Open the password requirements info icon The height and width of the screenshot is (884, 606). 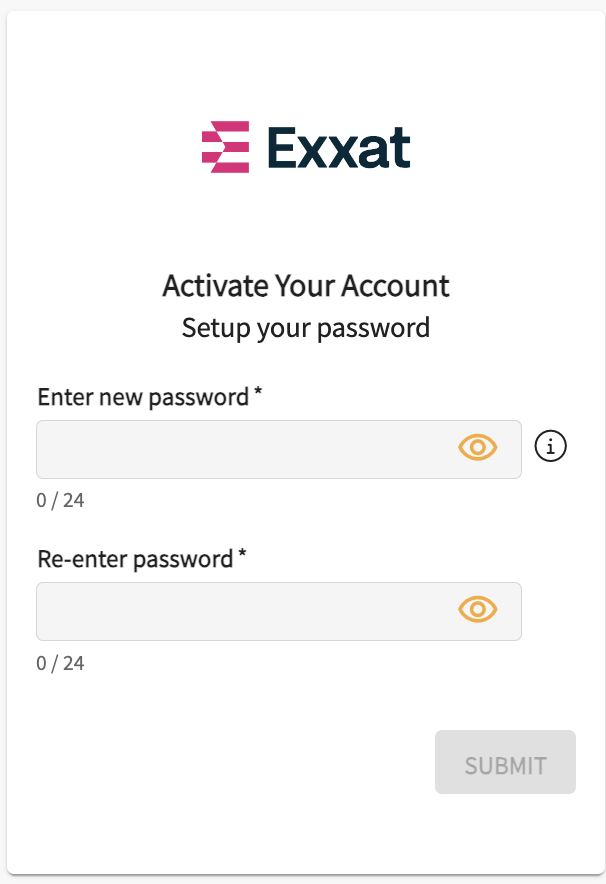551,446
